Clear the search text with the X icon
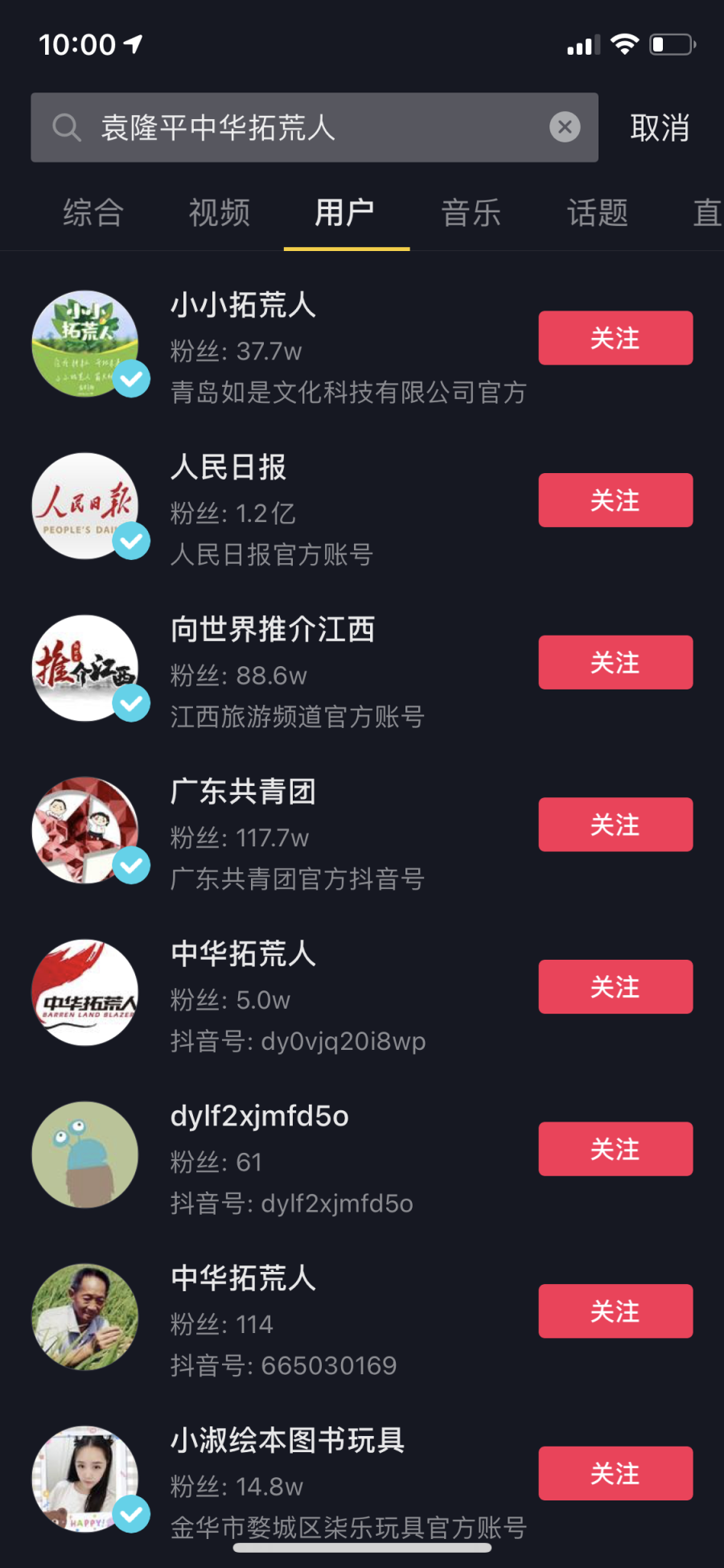Viewport: 724px width, 1568px height. [x=565, y=127]
